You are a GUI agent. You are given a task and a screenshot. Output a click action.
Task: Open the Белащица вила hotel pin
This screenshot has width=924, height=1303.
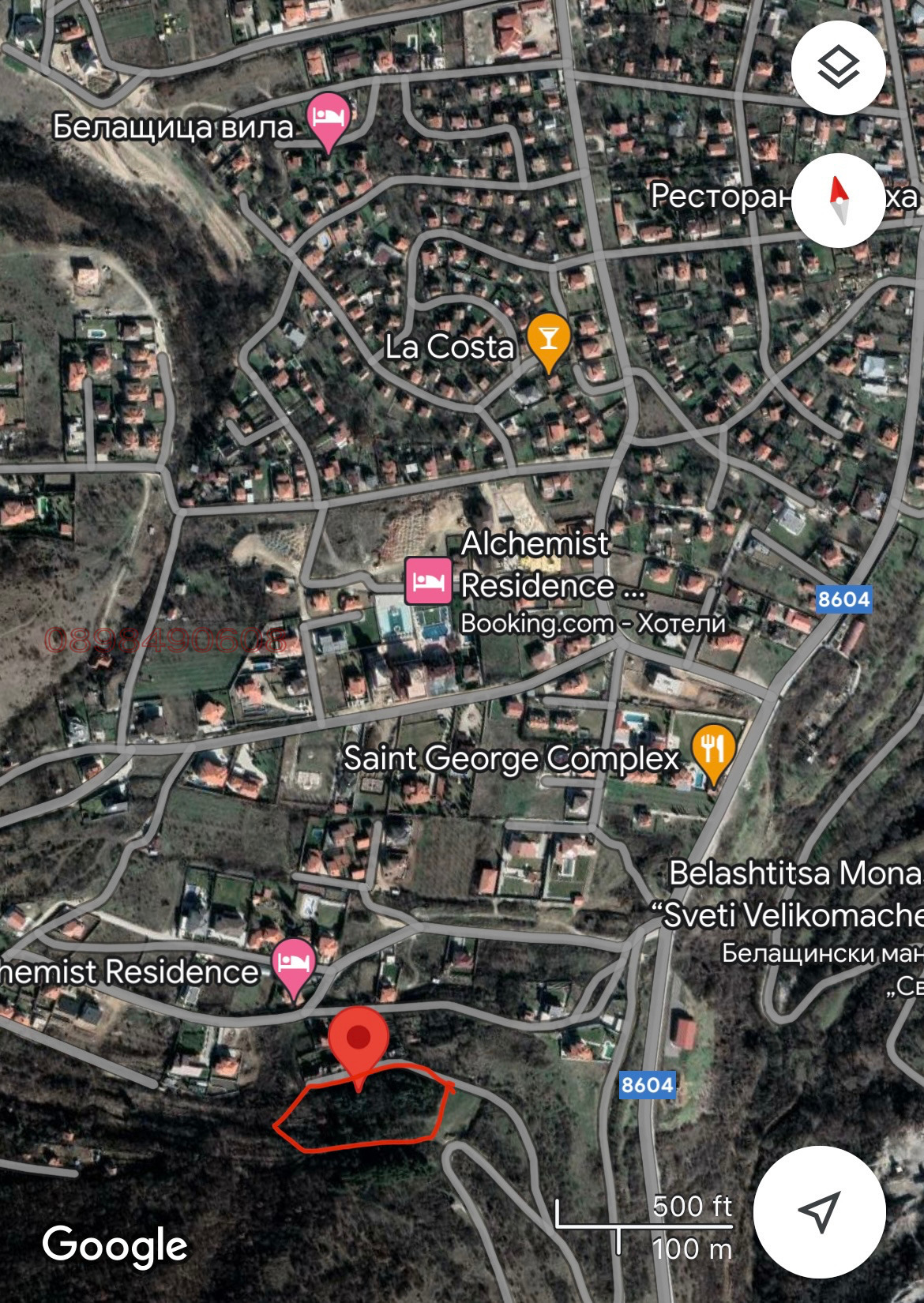328,118
